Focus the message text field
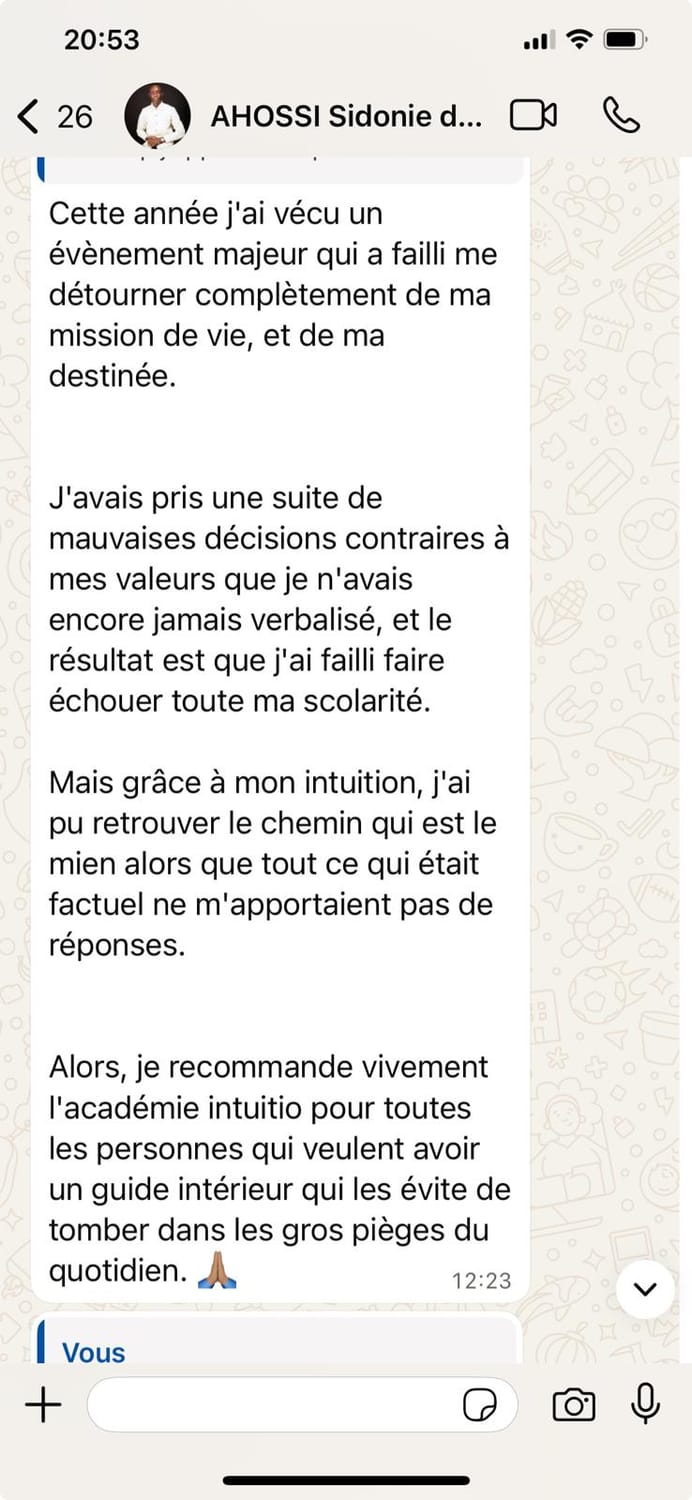This screenshot has height=1500, width=692. point(270,1405)
